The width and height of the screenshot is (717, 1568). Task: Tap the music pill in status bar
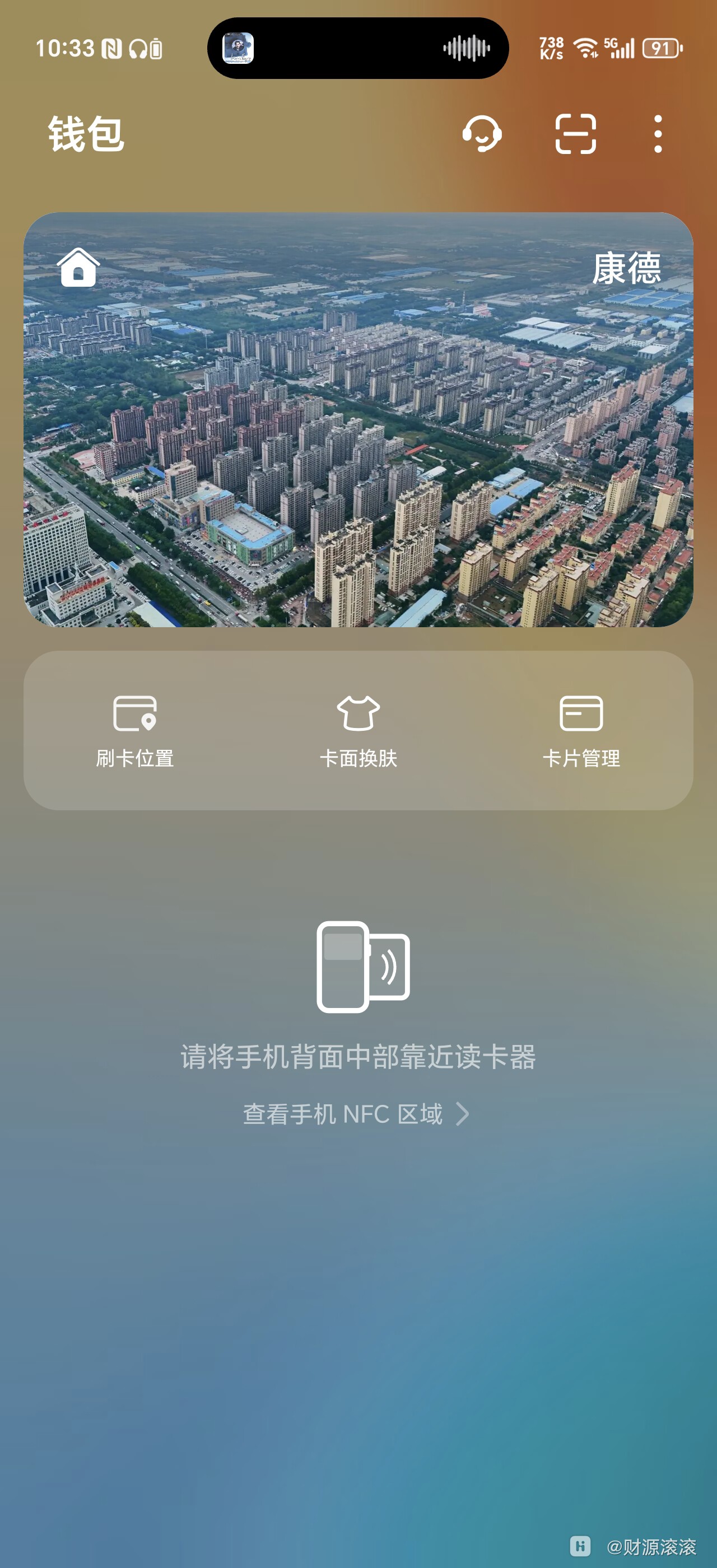(x=358, y=48)
